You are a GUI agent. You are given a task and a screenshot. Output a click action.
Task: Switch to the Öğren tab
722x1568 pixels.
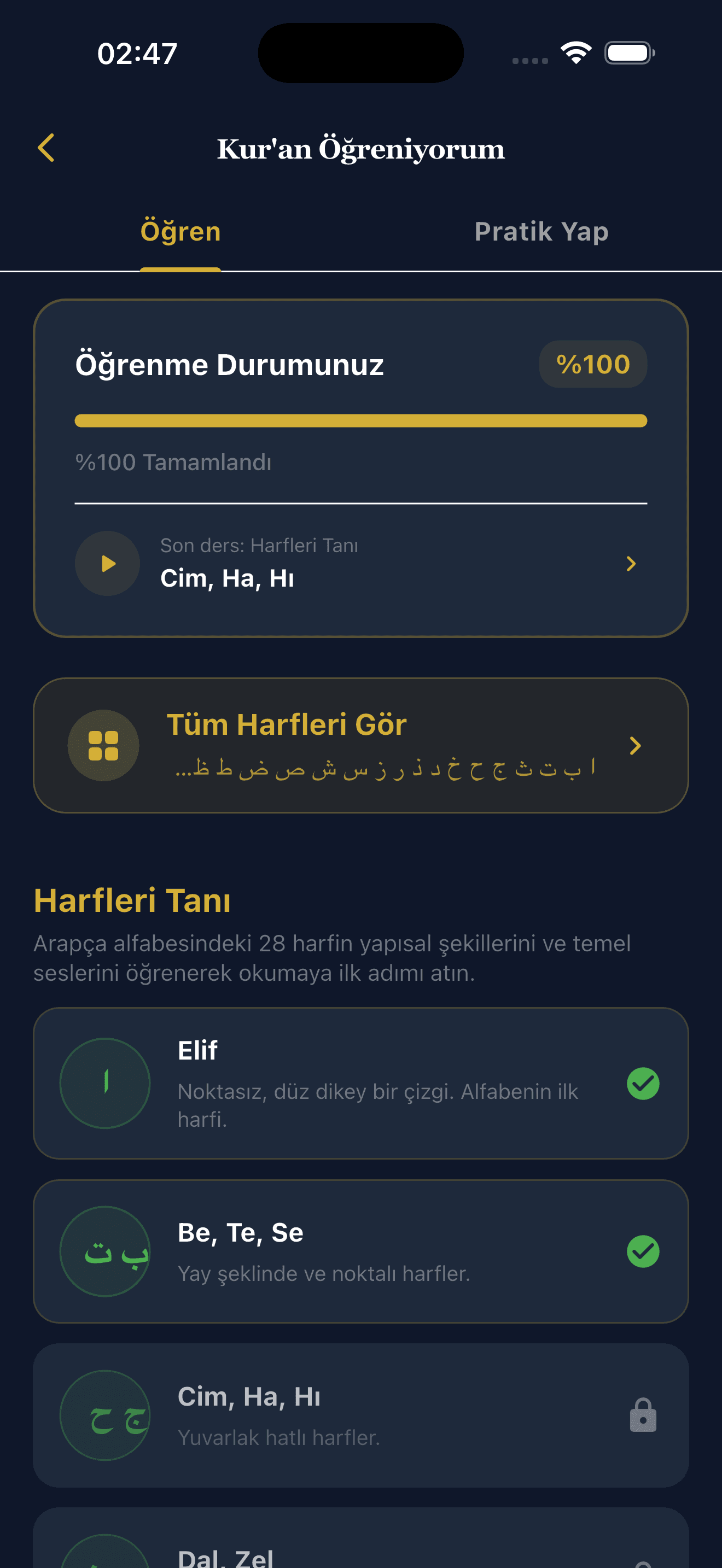click(181, 231)
